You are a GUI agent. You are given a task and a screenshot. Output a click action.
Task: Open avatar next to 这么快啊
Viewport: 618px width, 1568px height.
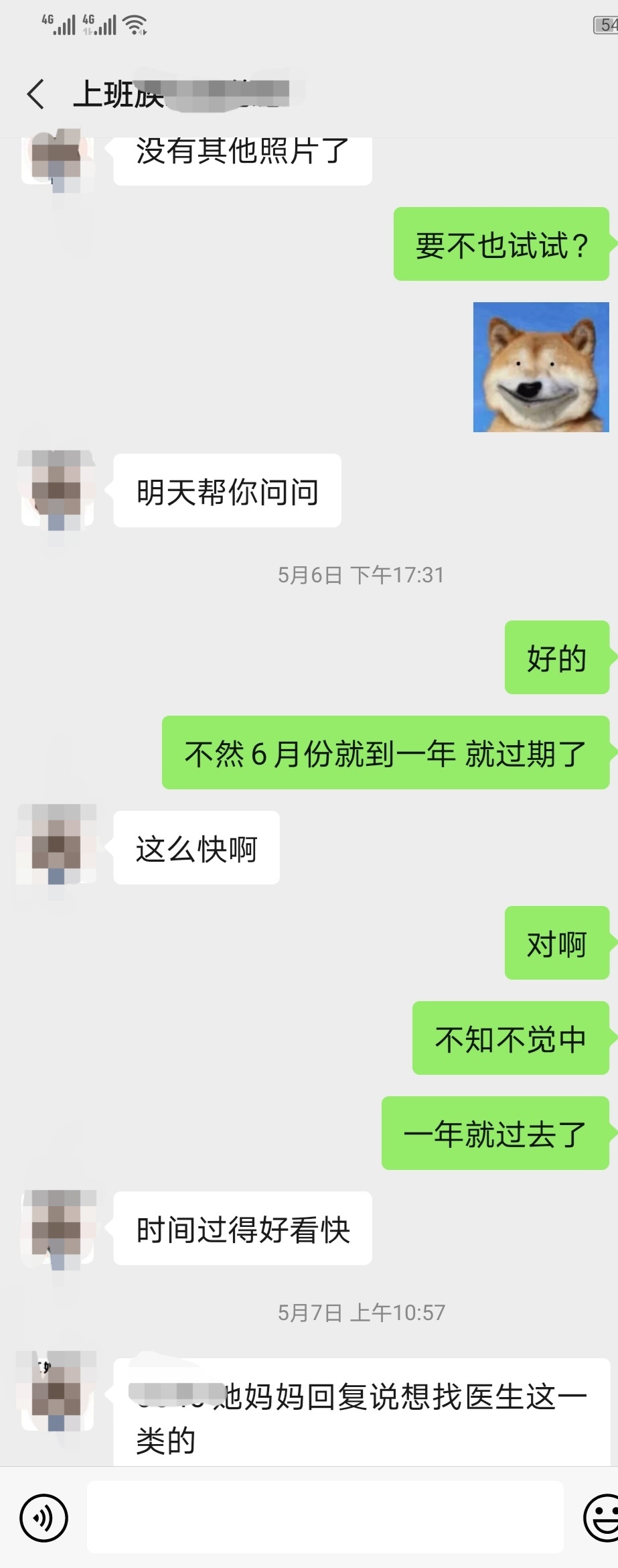[57, 844]
